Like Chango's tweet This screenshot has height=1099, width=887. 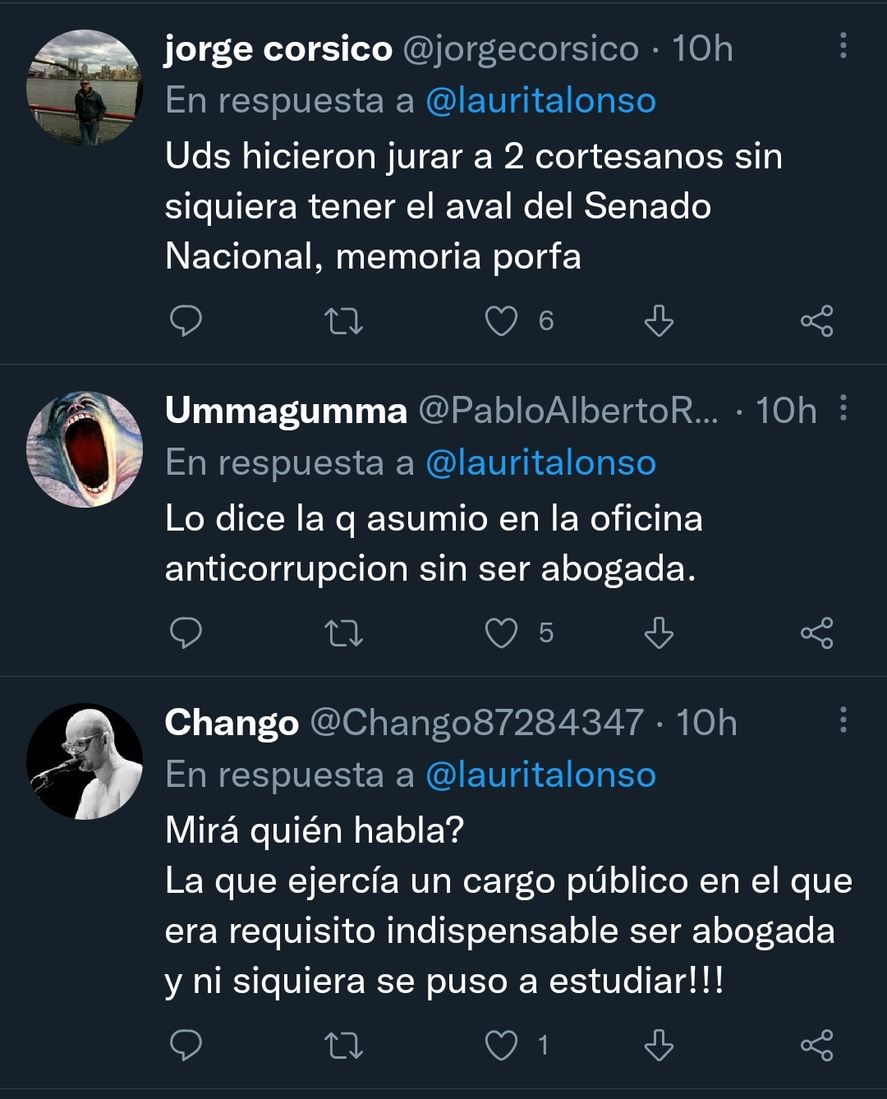click(501, 1046)
